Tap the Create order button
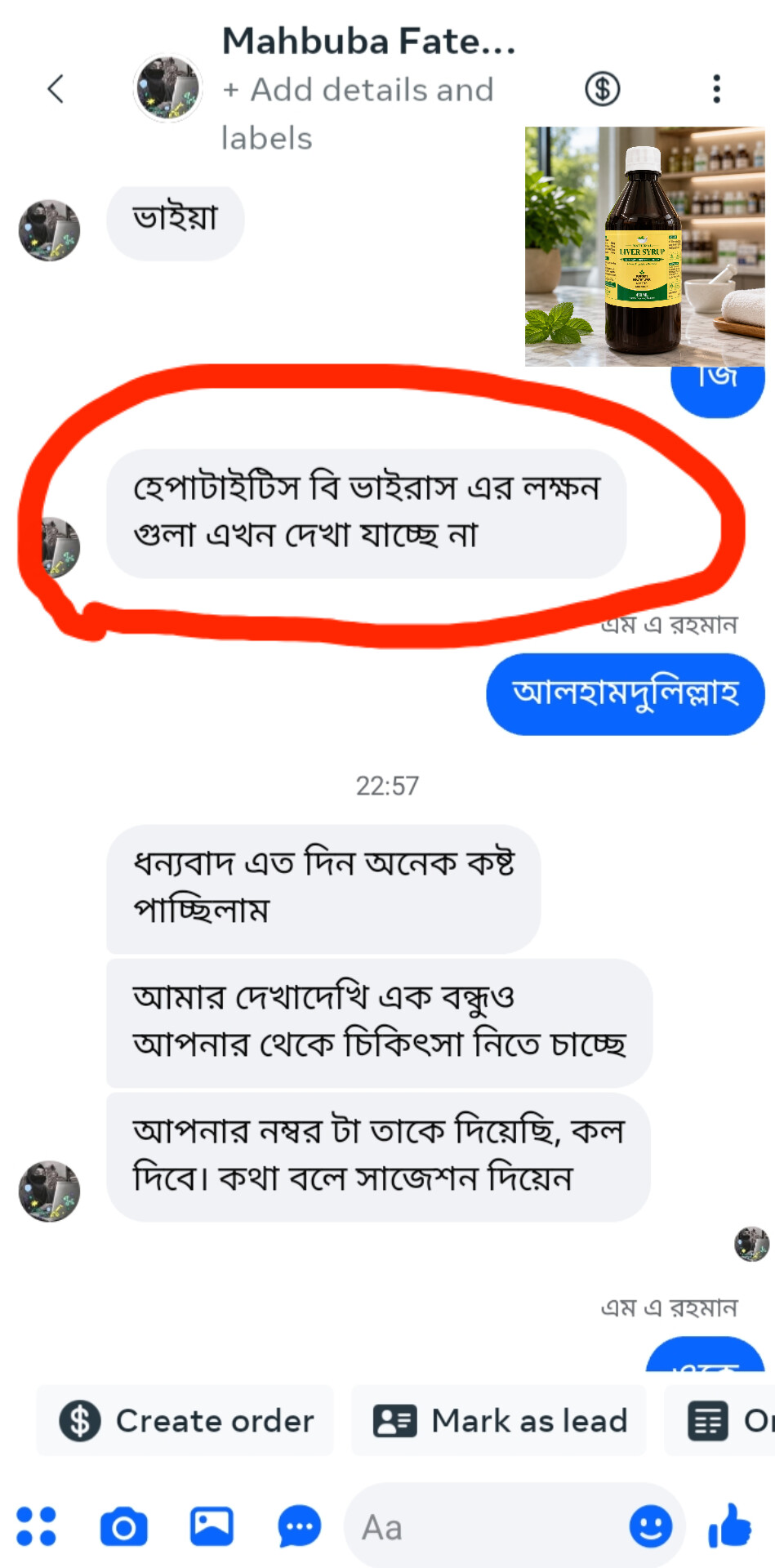 [x=185, y=1421]
